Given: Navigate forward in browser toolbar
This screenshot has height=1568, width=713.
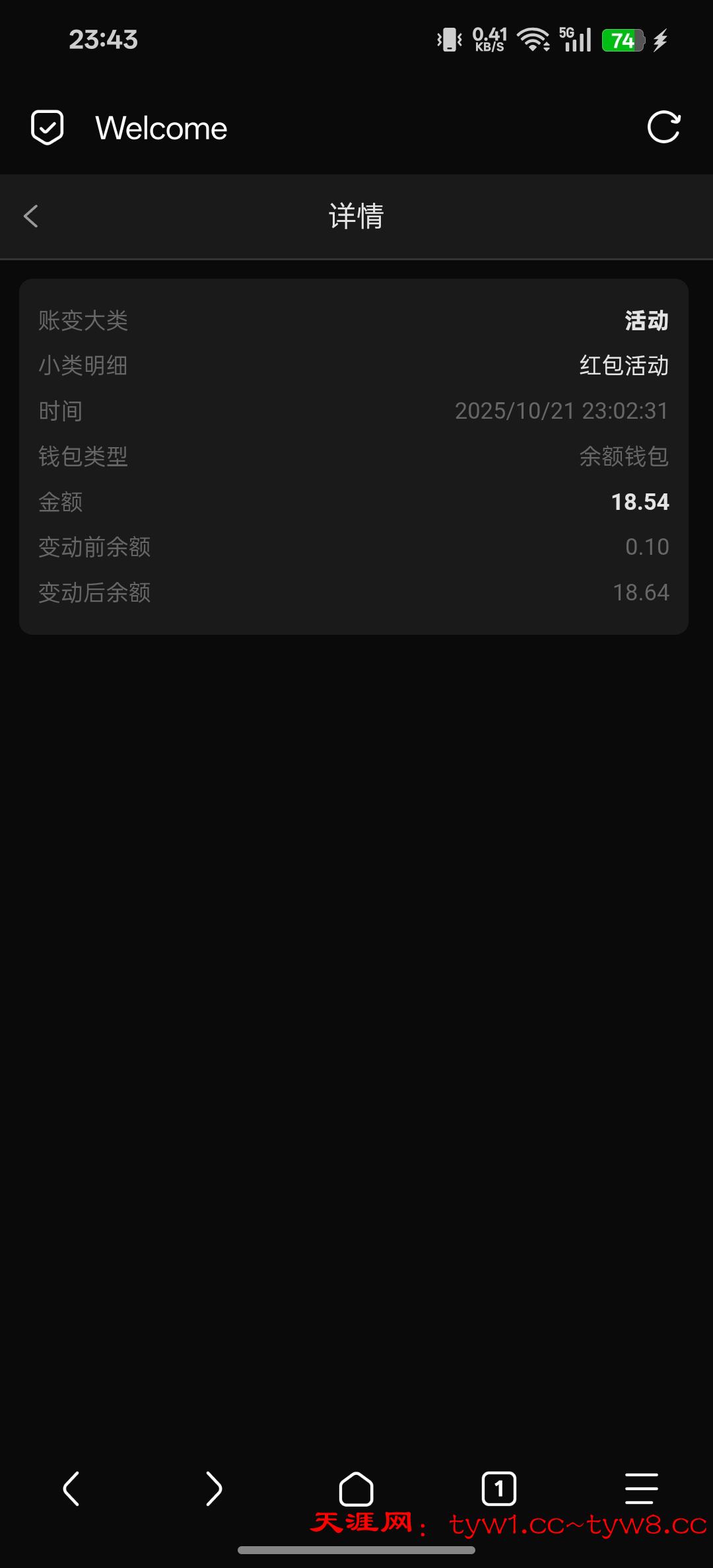Looking at the screenshot, I should coord(214,1488).
